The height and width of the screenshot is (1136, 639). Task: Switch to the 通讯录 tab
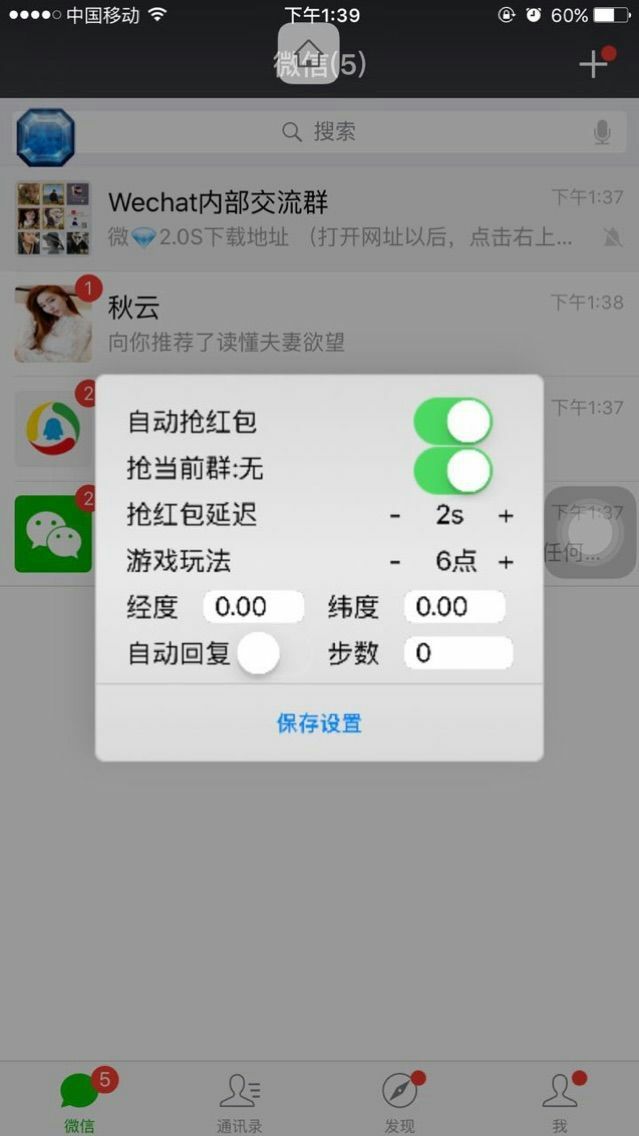point(240,1100)
